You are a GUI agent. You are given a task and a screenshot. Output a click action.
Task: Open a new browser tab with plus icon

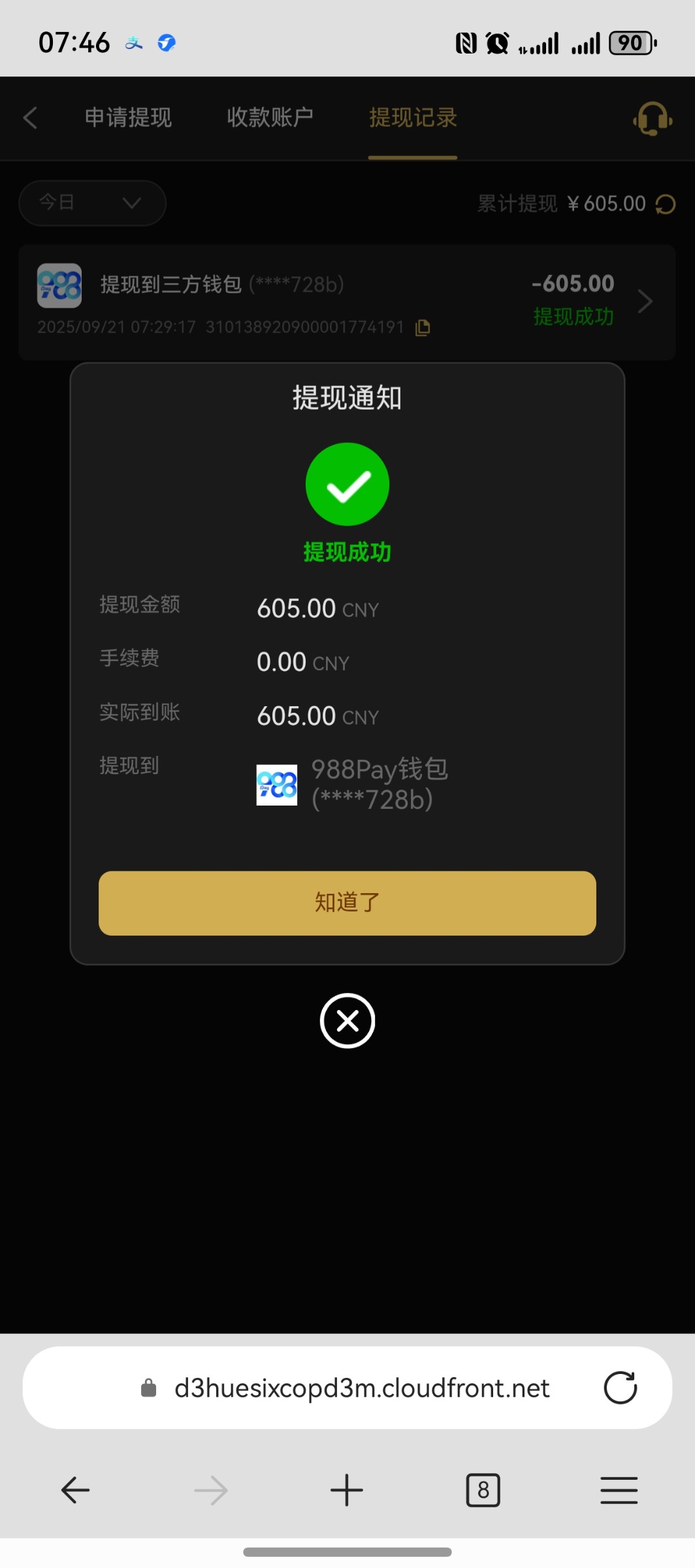(347, 1490)
